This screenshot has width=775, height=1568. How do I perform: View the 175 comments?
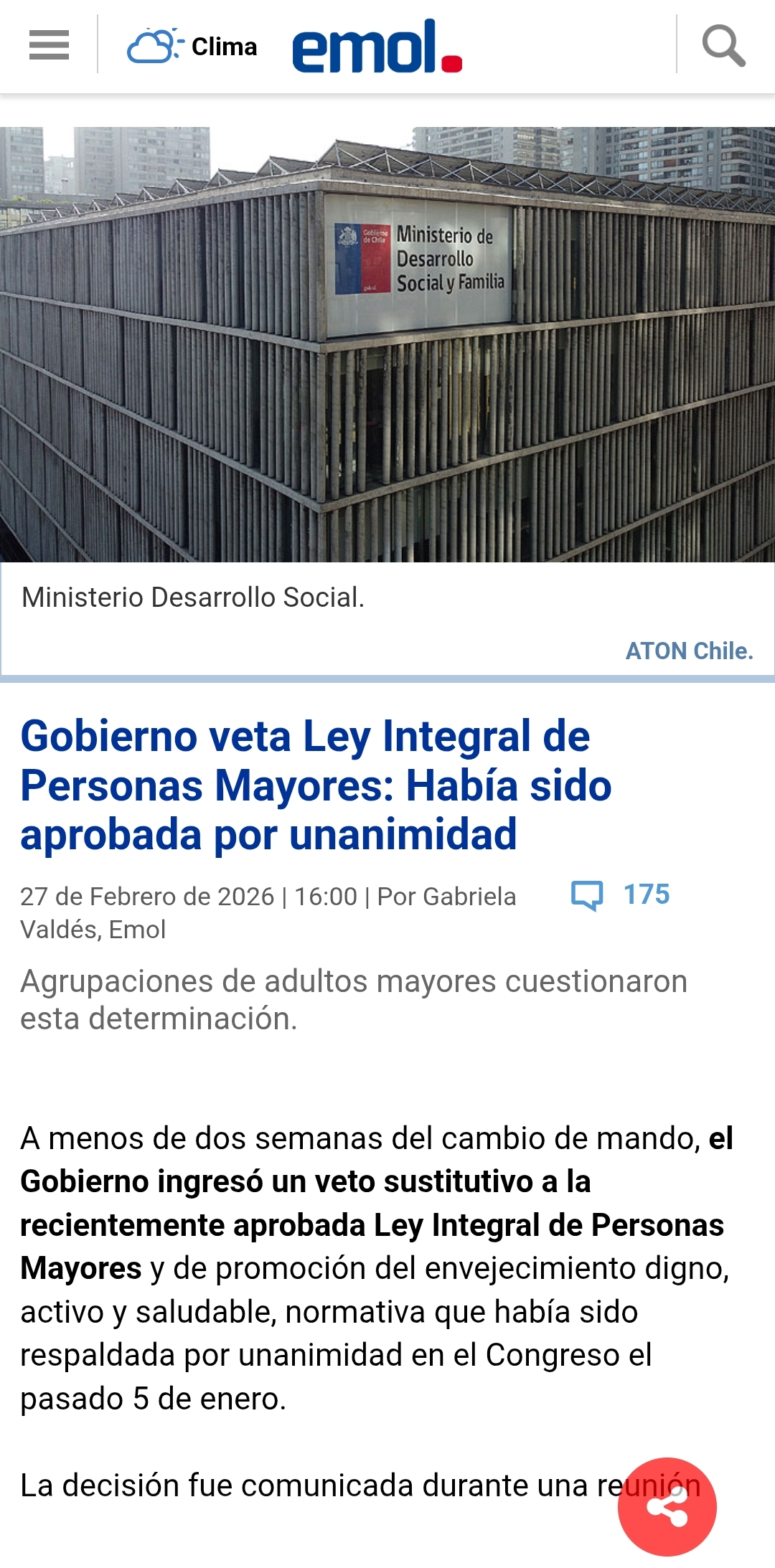[x=621, y=894]
